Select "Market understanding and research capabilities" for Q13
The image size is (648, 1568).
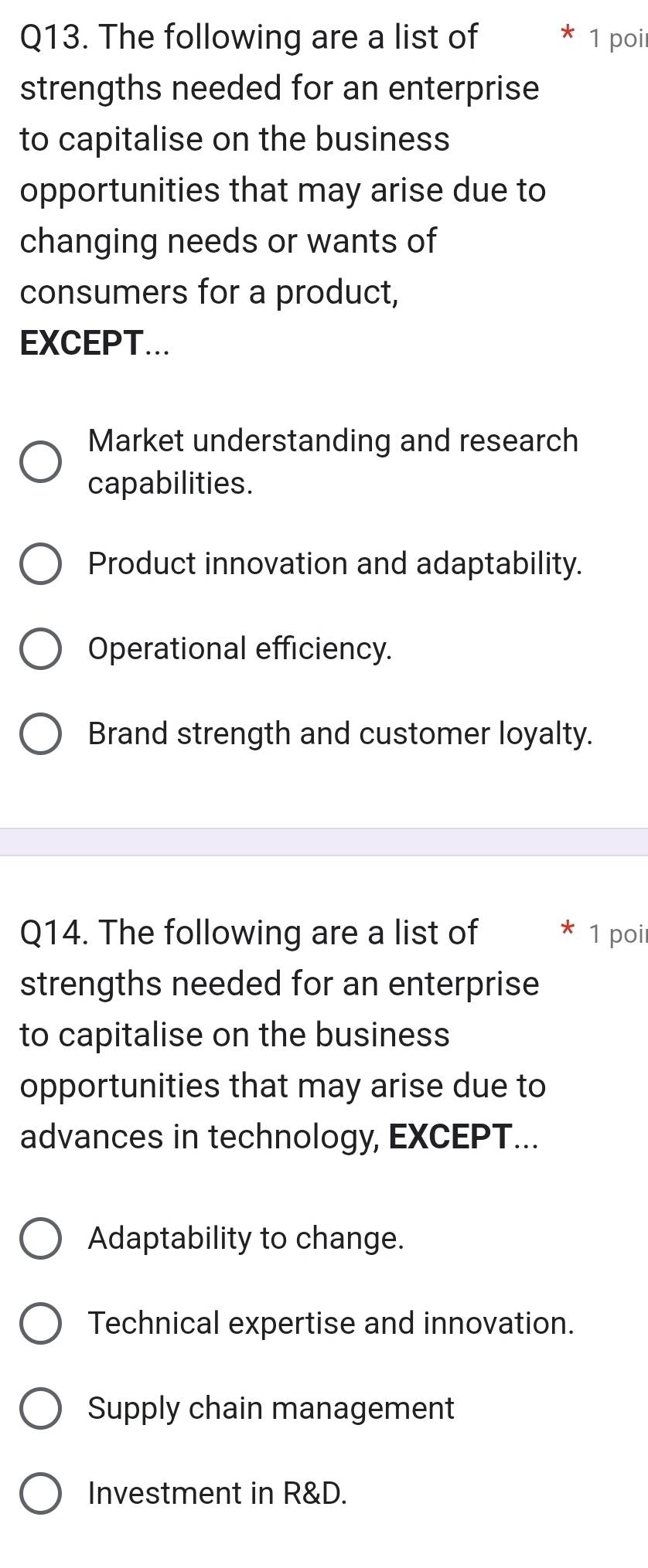[43, 462]
